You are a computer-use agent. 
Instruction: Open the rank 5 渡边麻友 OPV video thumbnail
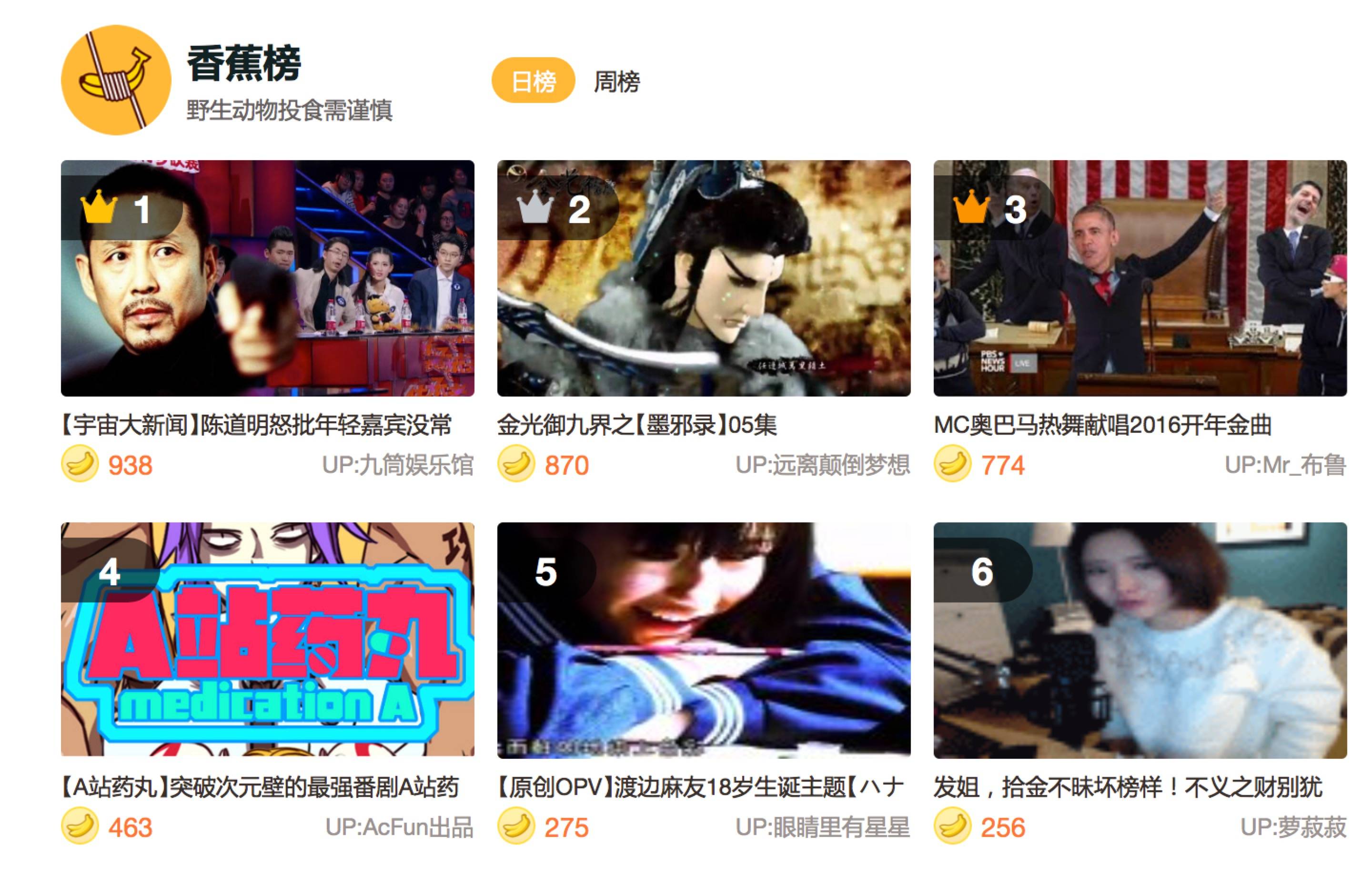(x=704, y=640)
